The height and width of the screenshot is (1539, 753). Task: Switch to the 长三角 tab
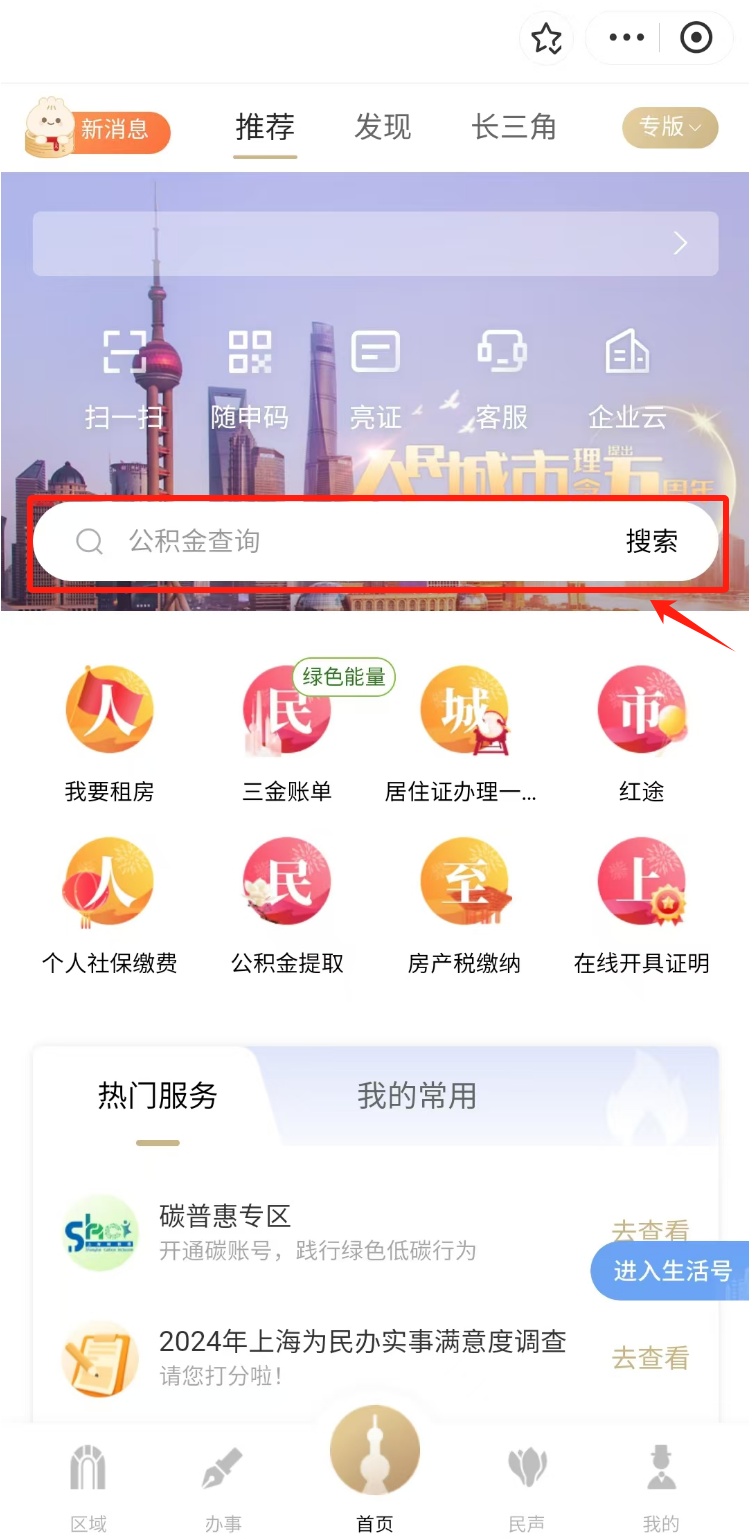[x=514, y=127]
